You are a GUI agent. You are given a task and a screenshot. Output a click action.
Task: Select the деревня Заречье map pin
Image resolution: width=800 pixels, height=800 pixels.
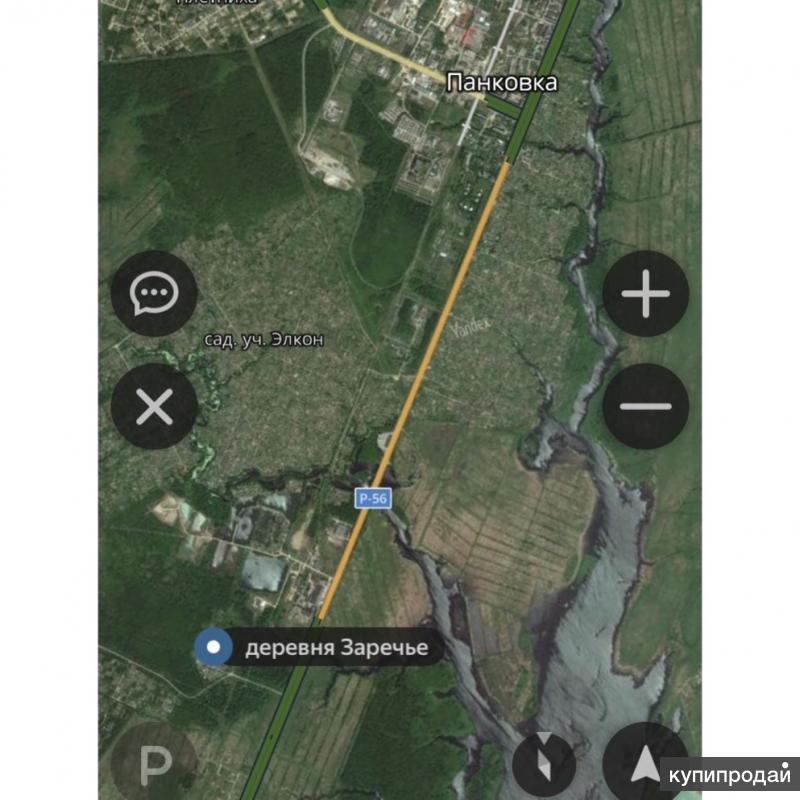click(x=213, y=647)
